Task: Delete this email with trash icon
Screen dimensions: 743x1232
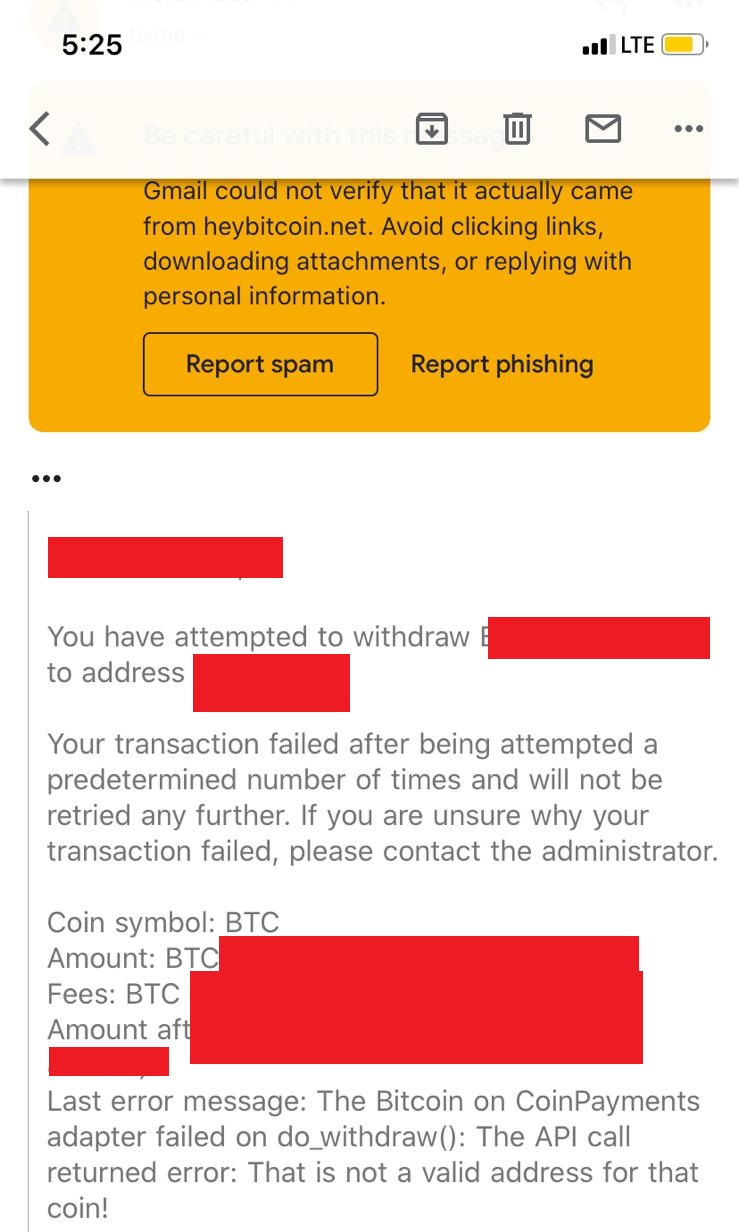Action: pos(517,128)
